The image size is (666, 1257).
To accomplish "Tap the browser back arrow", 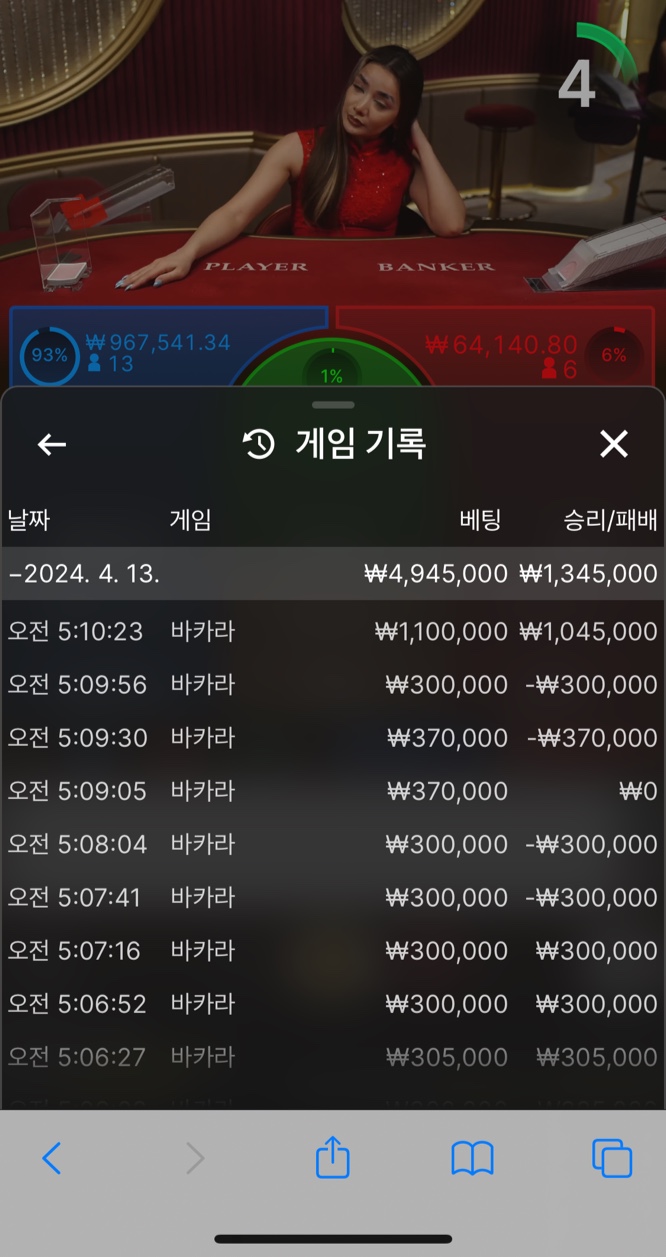I will tap(52, 1159).
